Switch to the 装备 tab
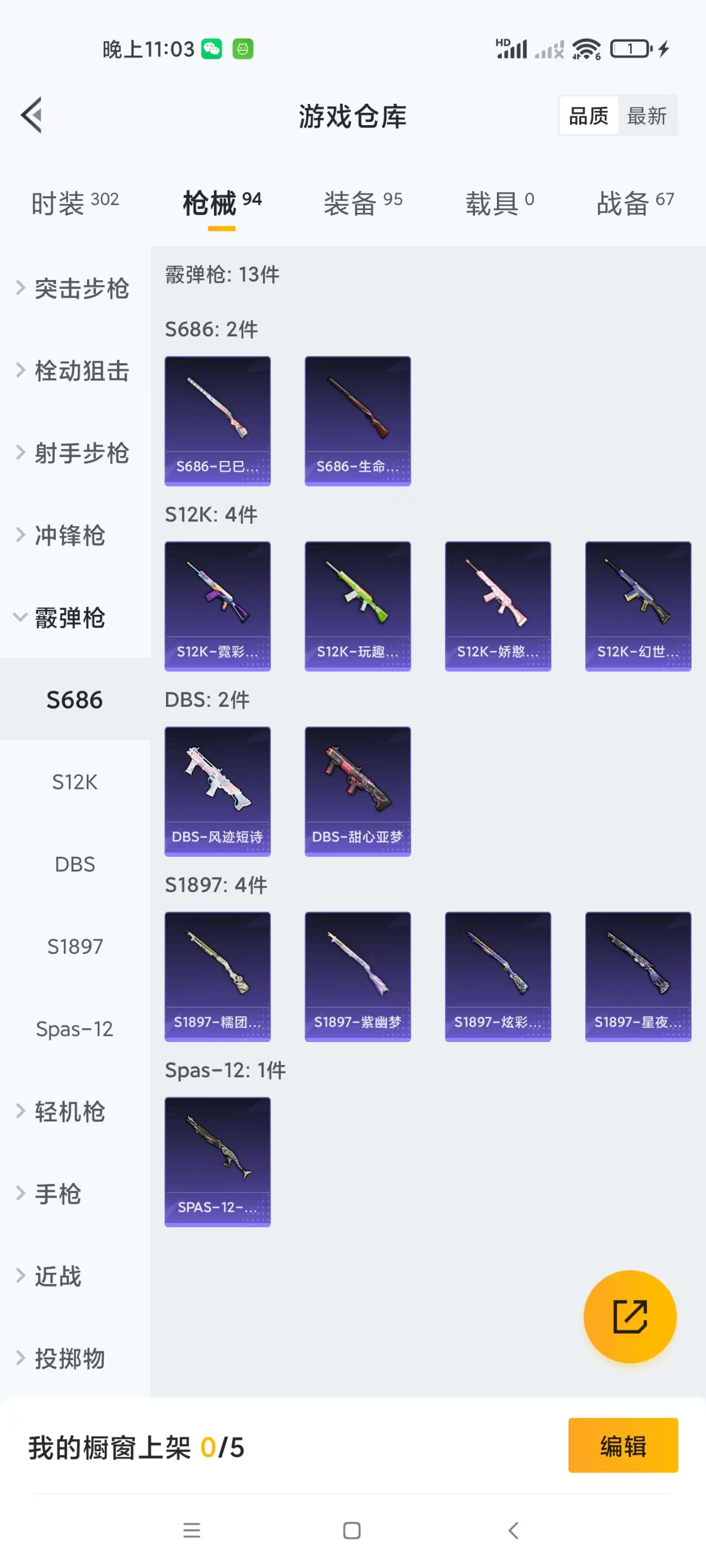The width and height of the screenshot is (706, 1568). pos(363,202)
